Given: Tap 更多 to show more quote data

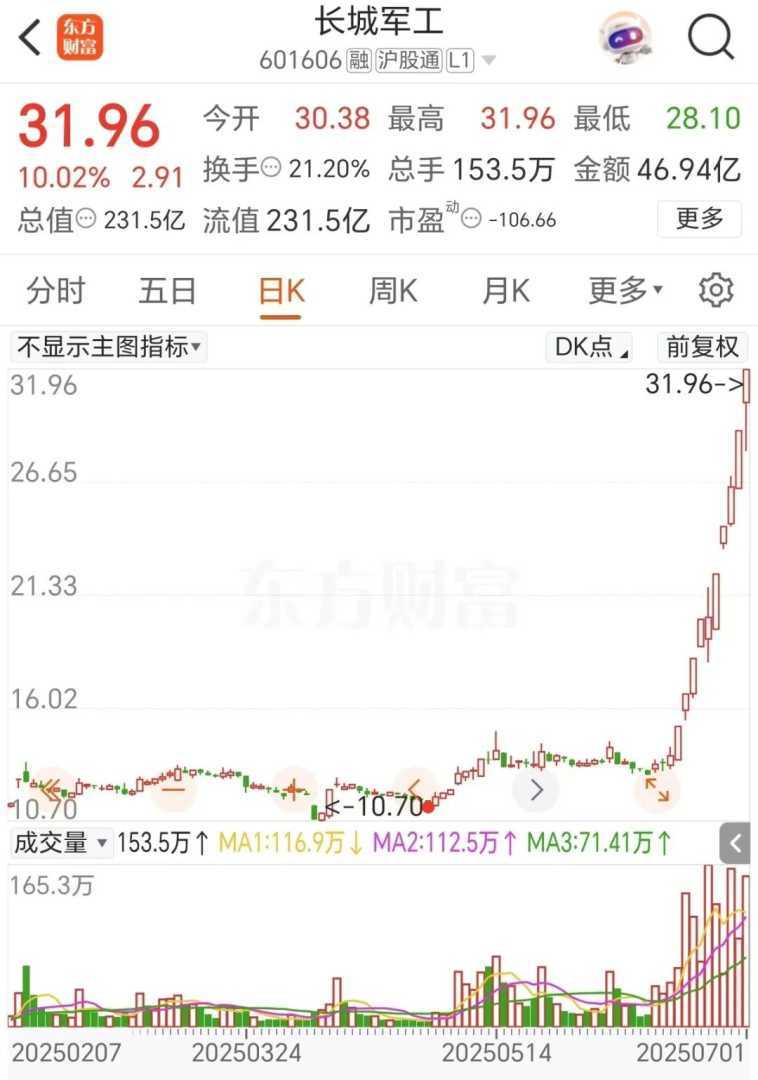Looking at the screenshot, I should [x=699, y=219].
